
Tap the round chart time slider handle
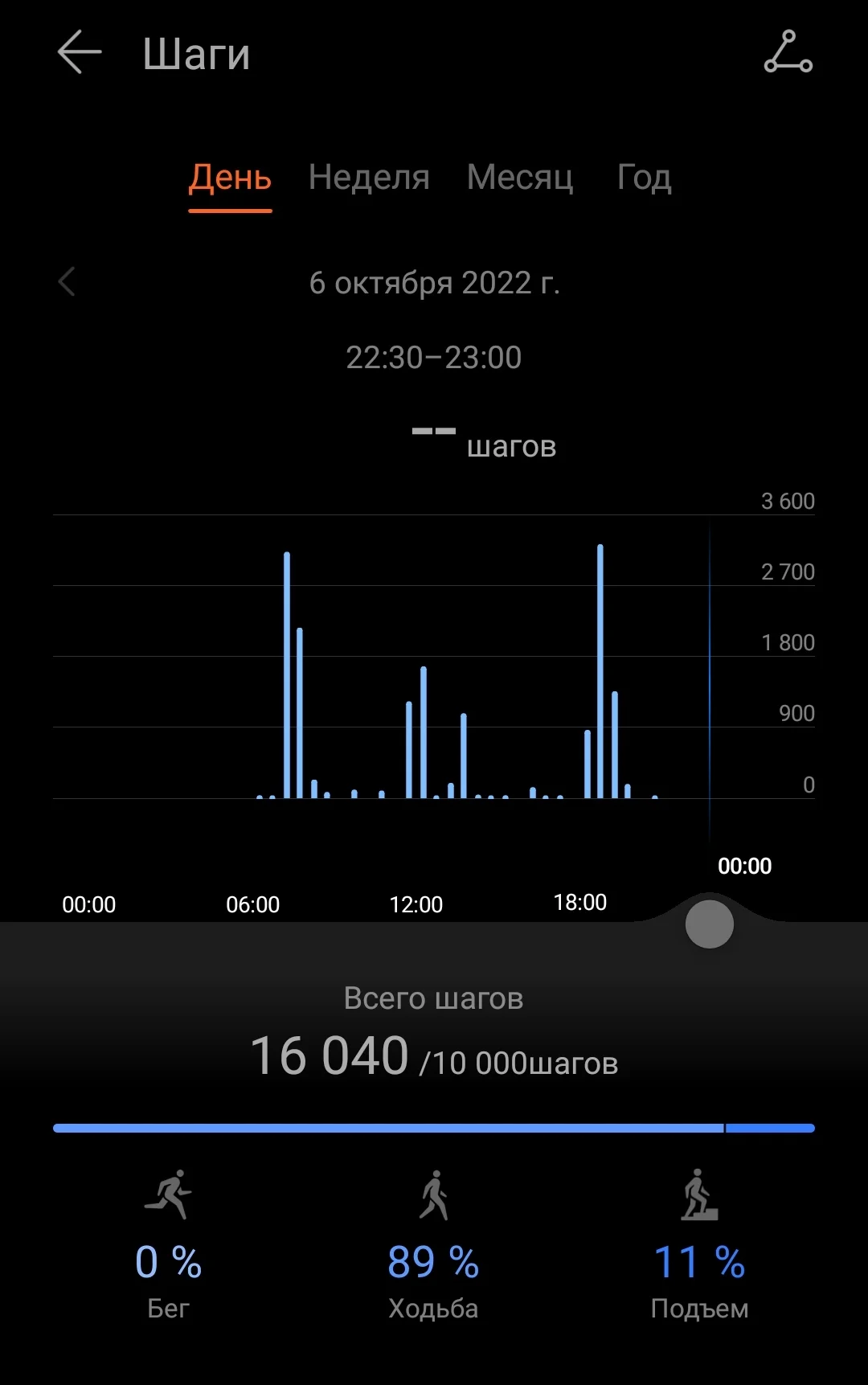[709, 924]
